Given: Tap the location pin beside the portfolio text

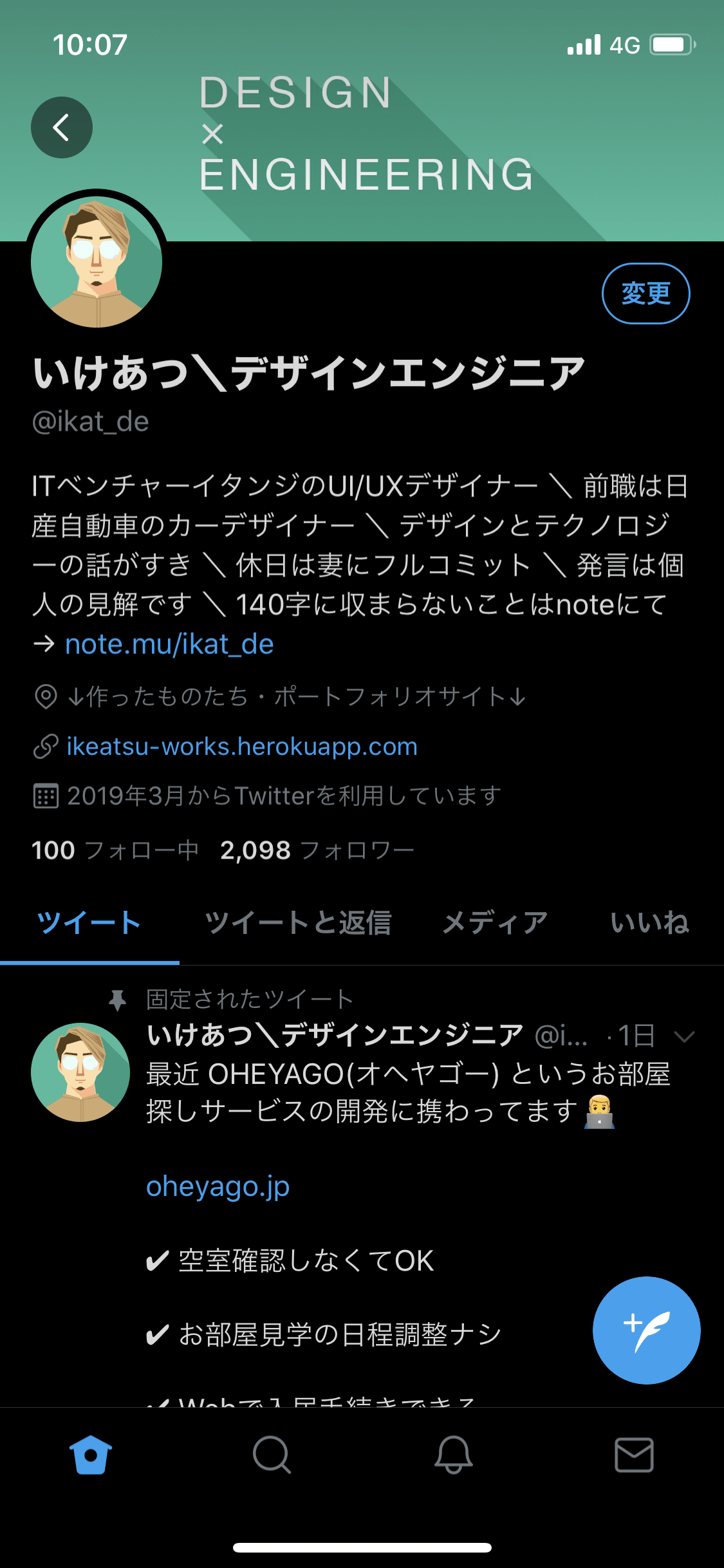Looking at the screenshot, I should (x=46, y=696).
